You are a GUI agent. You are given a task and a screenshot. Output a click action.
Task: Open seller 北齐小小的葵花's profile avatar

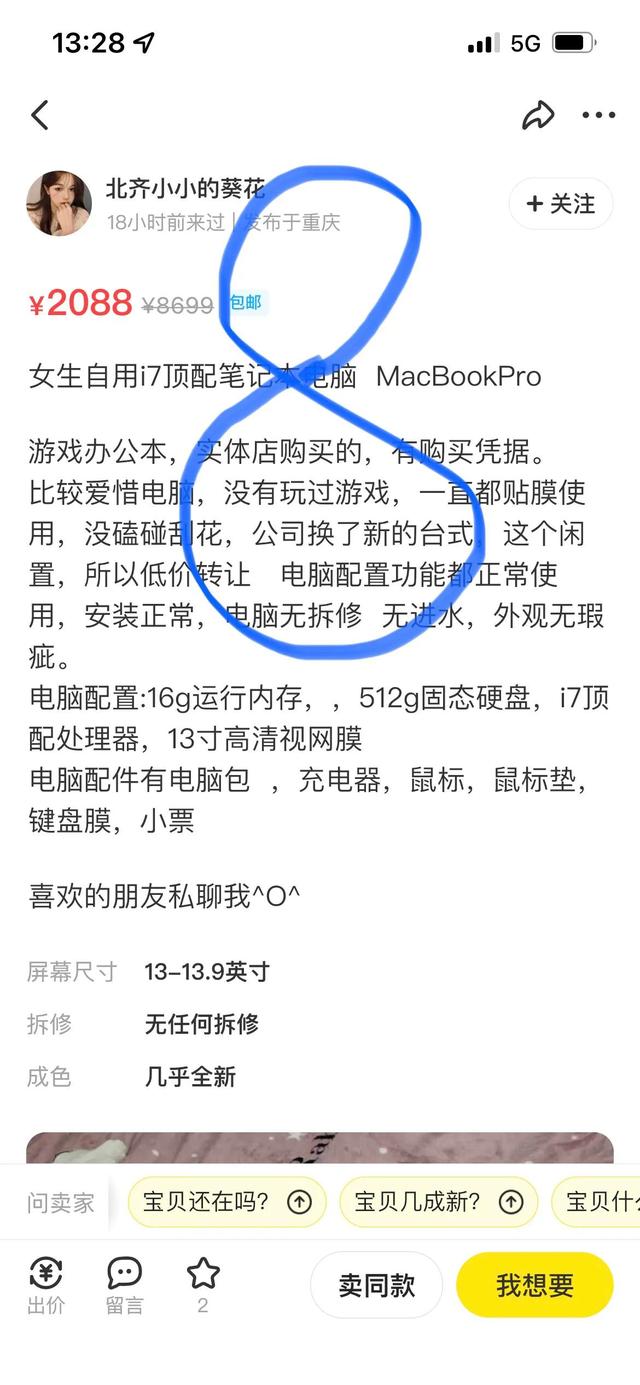[59, 203]
